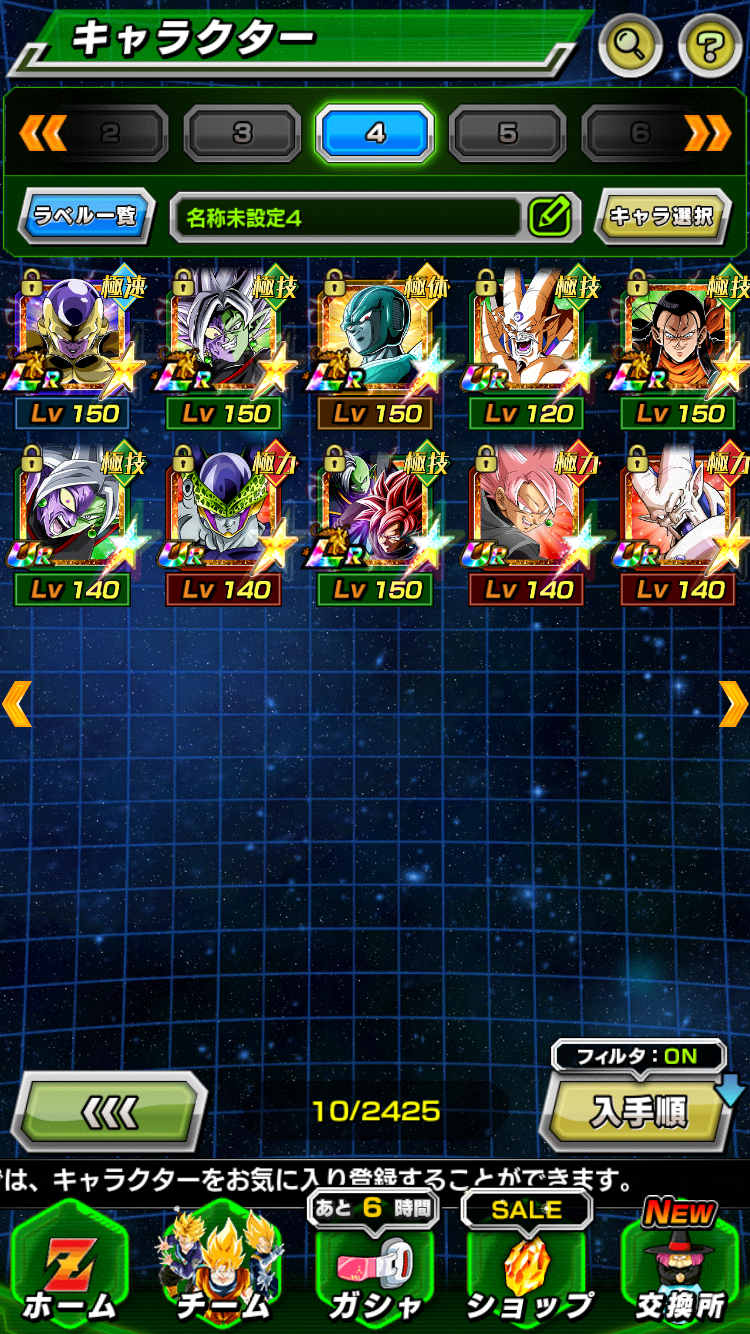Screen dimensions: 750x1334
Task: Go to next page with the right side arrow
Action: (x=732, y=703)
